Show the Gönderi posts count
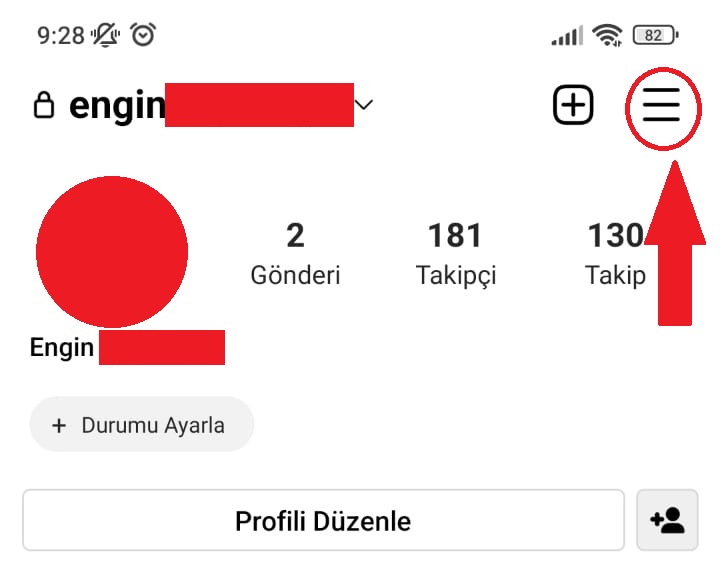The width and height of the screenshot is (720, 576). (x=295, y=254)
